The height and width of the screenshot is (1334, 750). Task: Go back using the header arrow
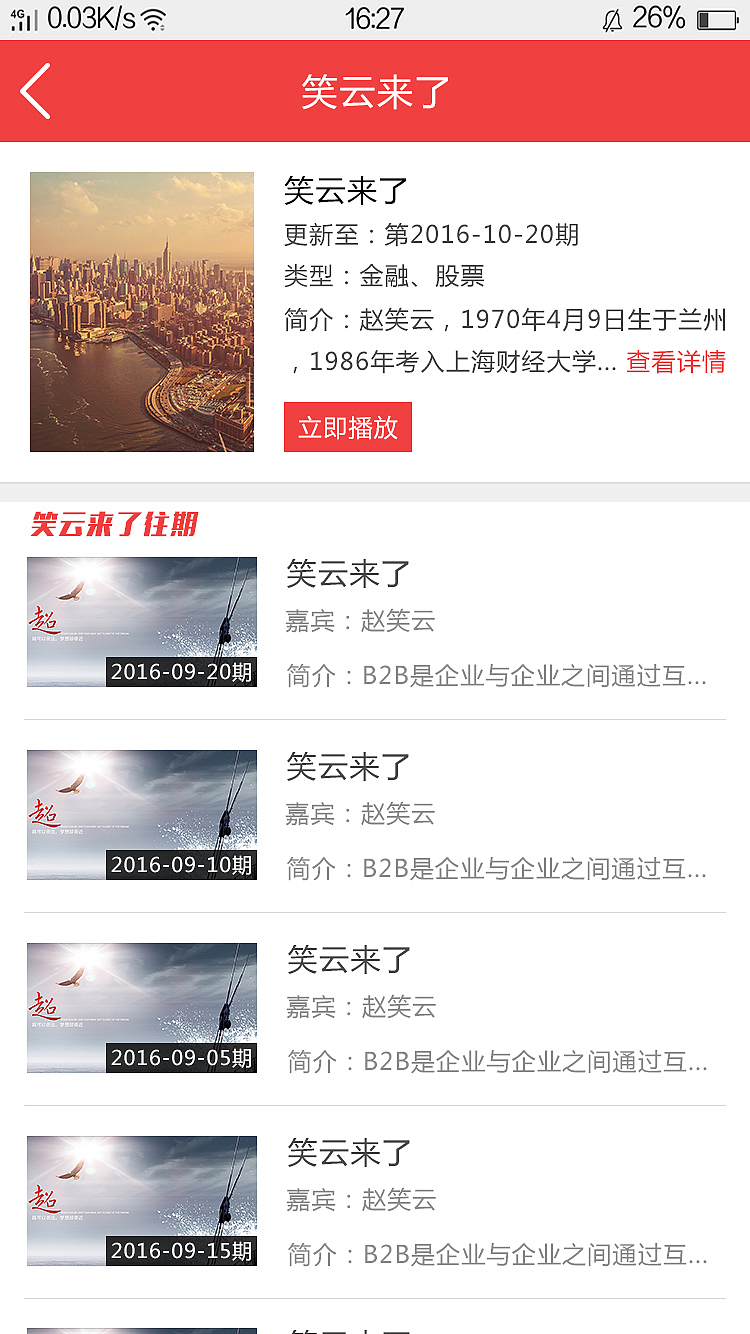pos(36,91)
